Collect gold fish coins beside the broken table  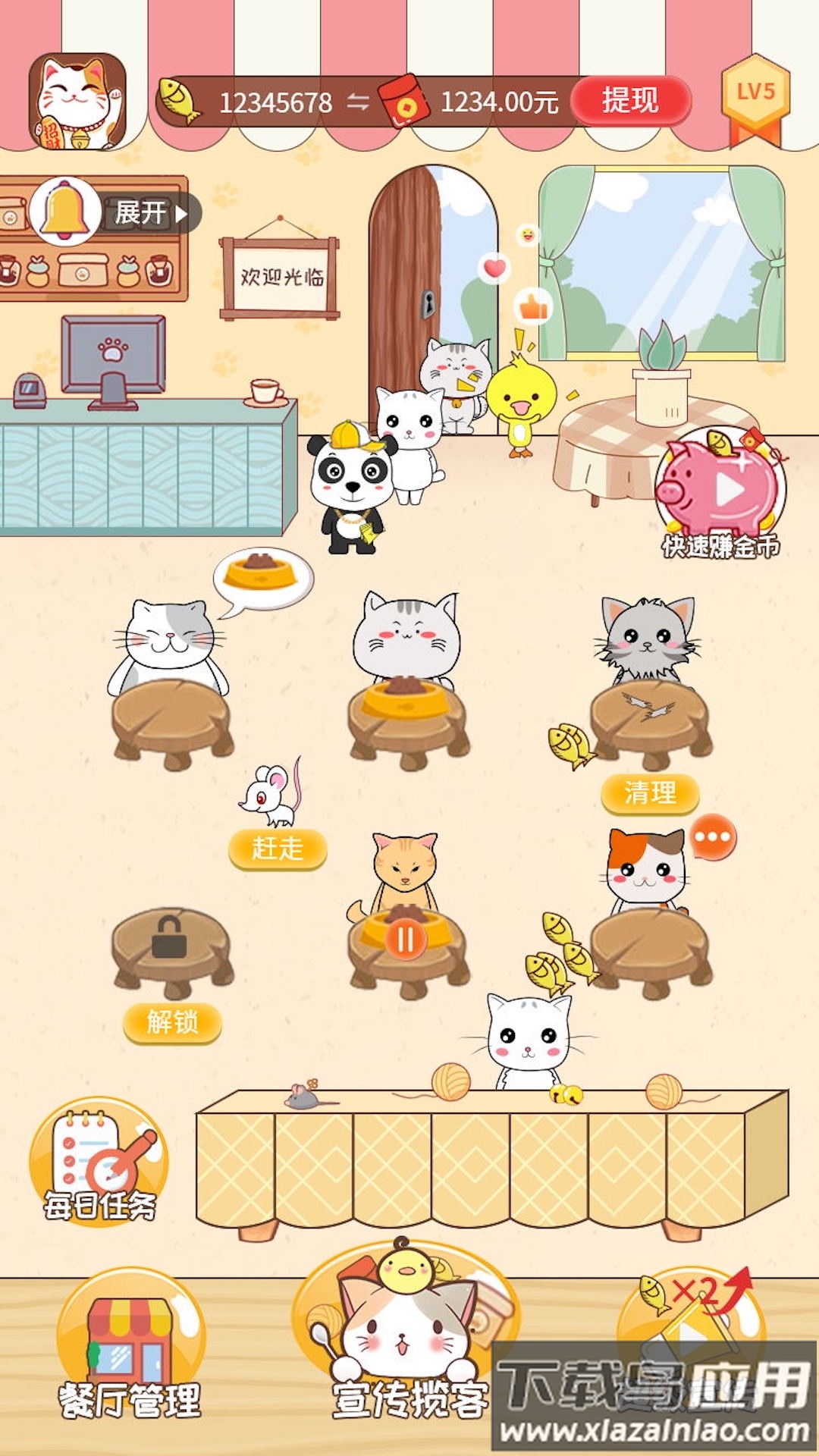(570, 746)
